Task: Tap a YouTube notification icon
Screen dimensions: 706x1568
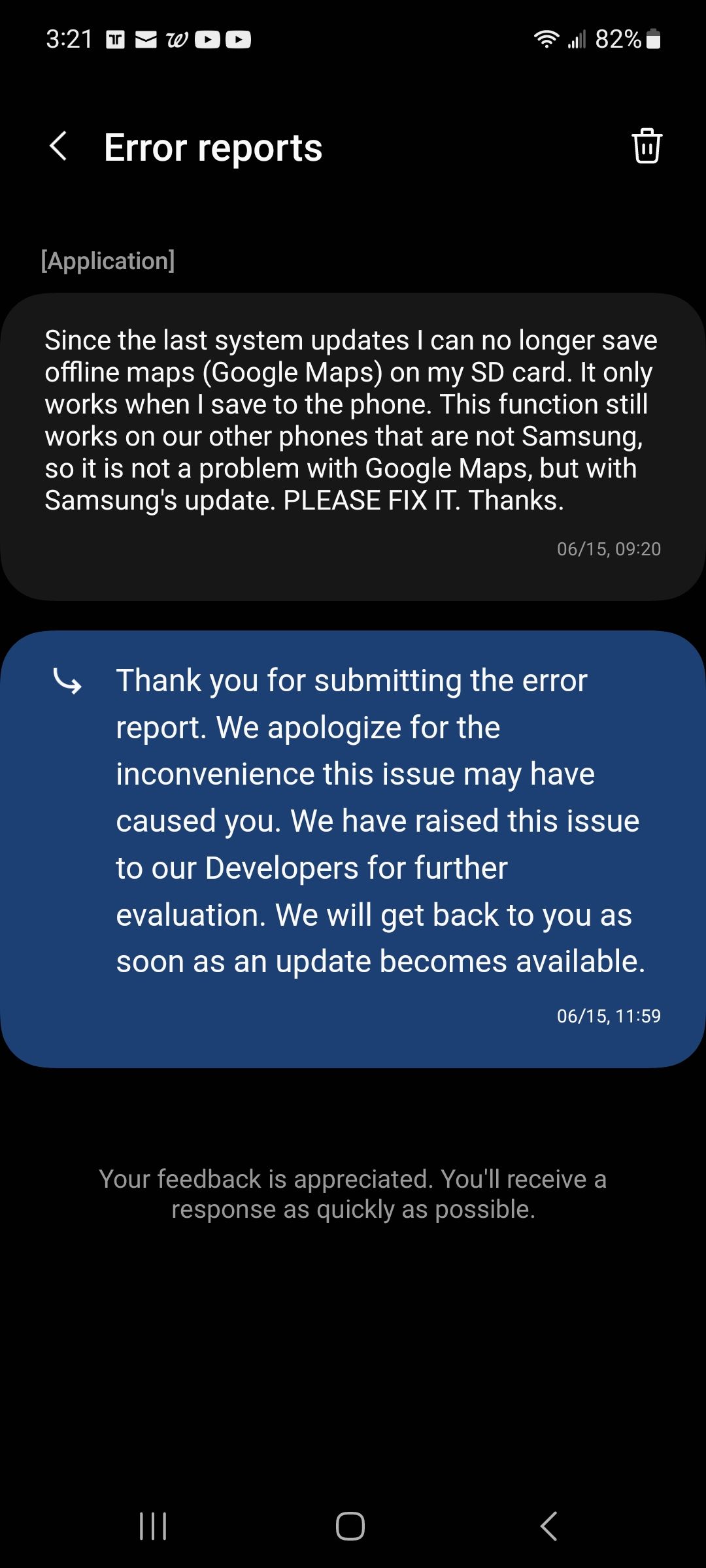Action: pos(208,39)
